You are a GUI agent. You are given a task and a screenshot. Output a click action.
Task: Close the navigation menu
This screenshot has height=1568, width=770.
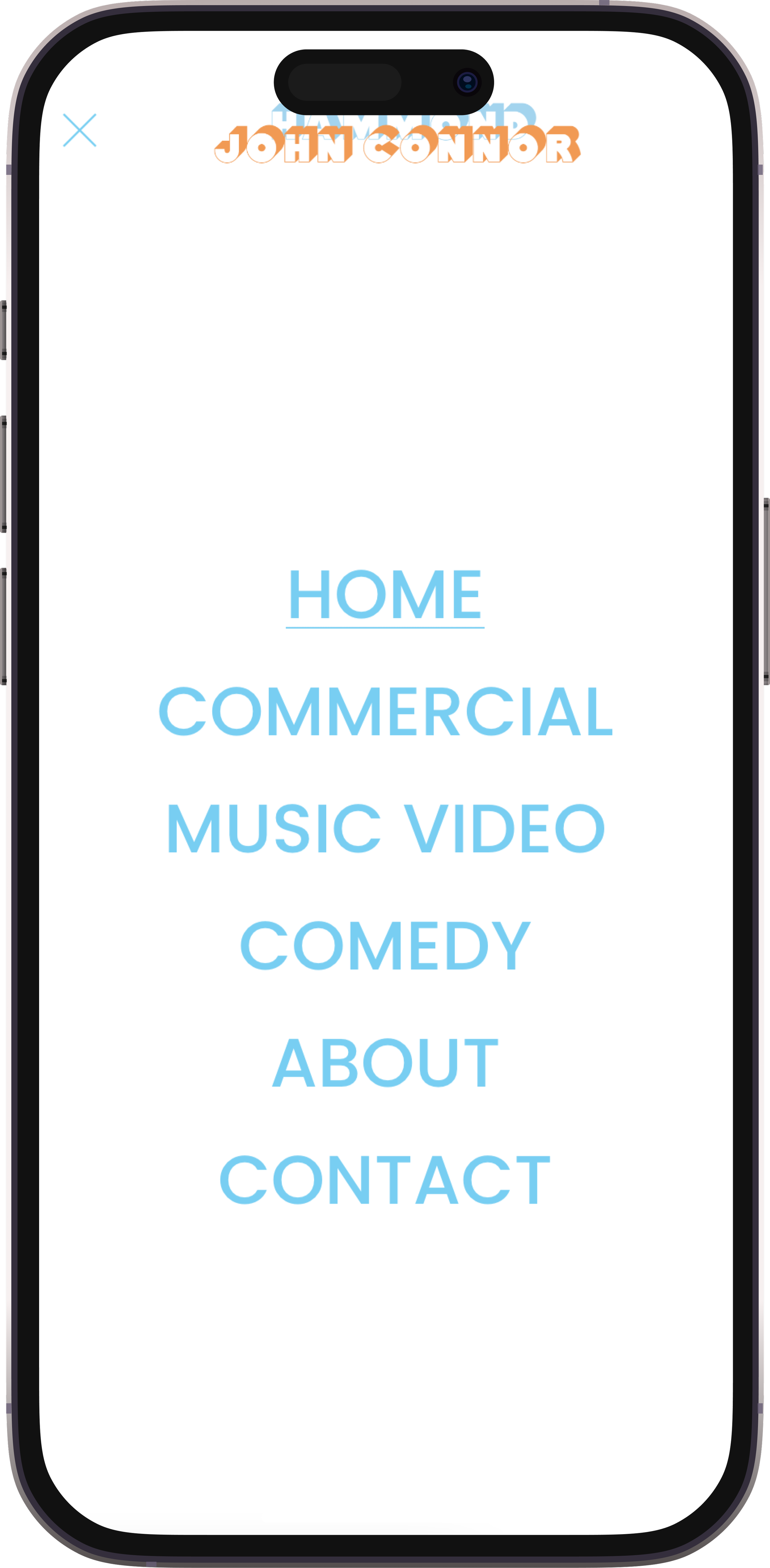coord(80,130)
